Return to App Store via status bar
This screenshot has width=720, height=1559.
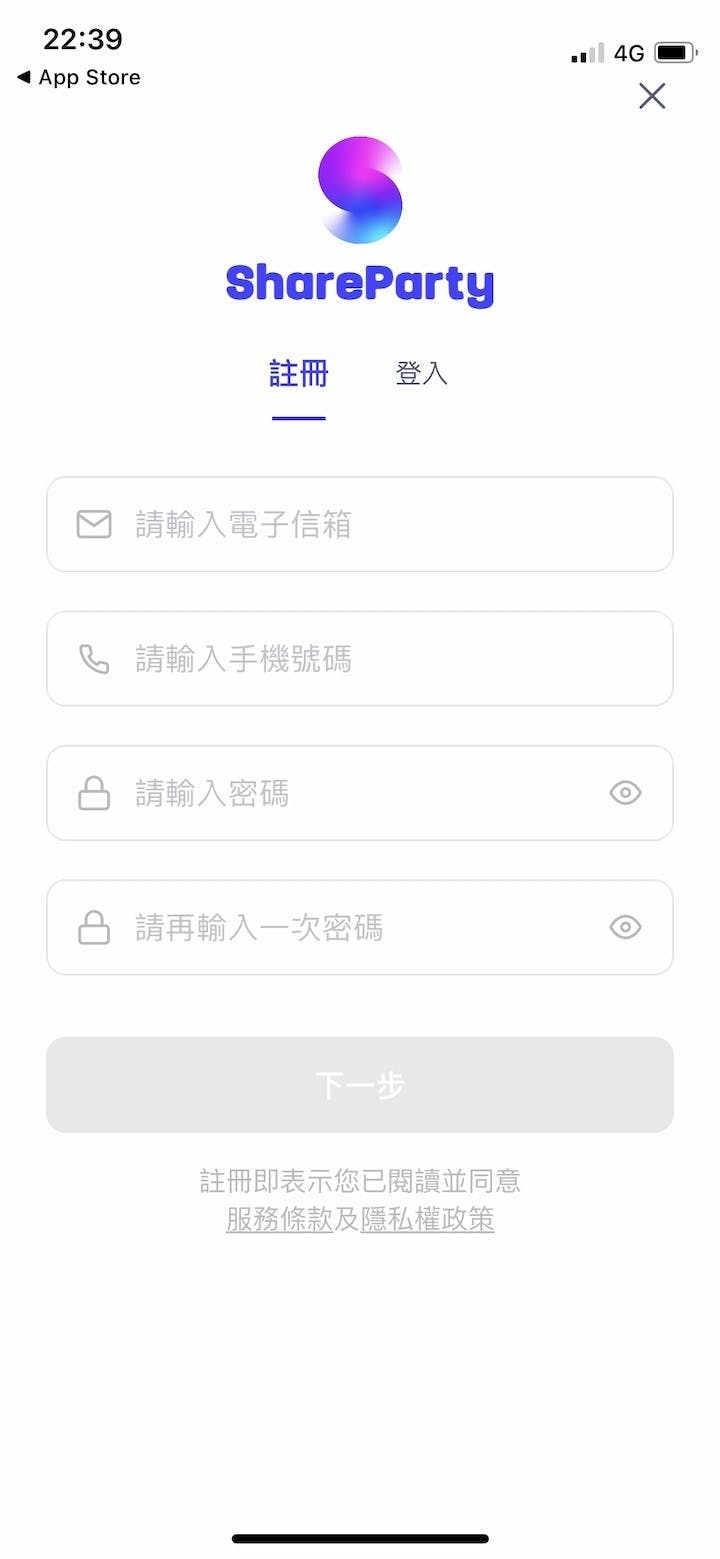point(79,78)
